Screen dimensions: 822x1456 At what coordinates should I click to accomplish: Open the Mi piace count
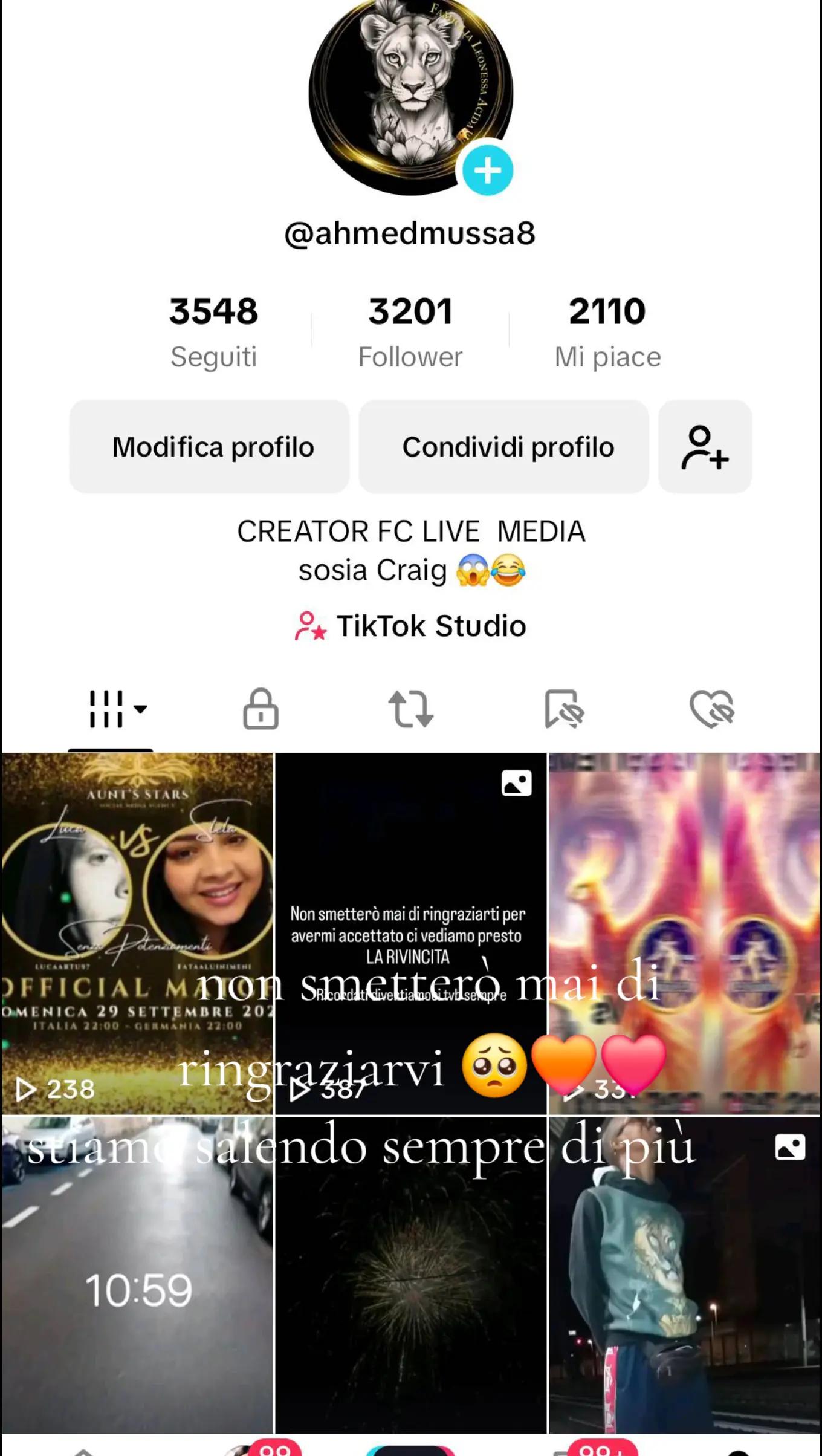[607, 332]
